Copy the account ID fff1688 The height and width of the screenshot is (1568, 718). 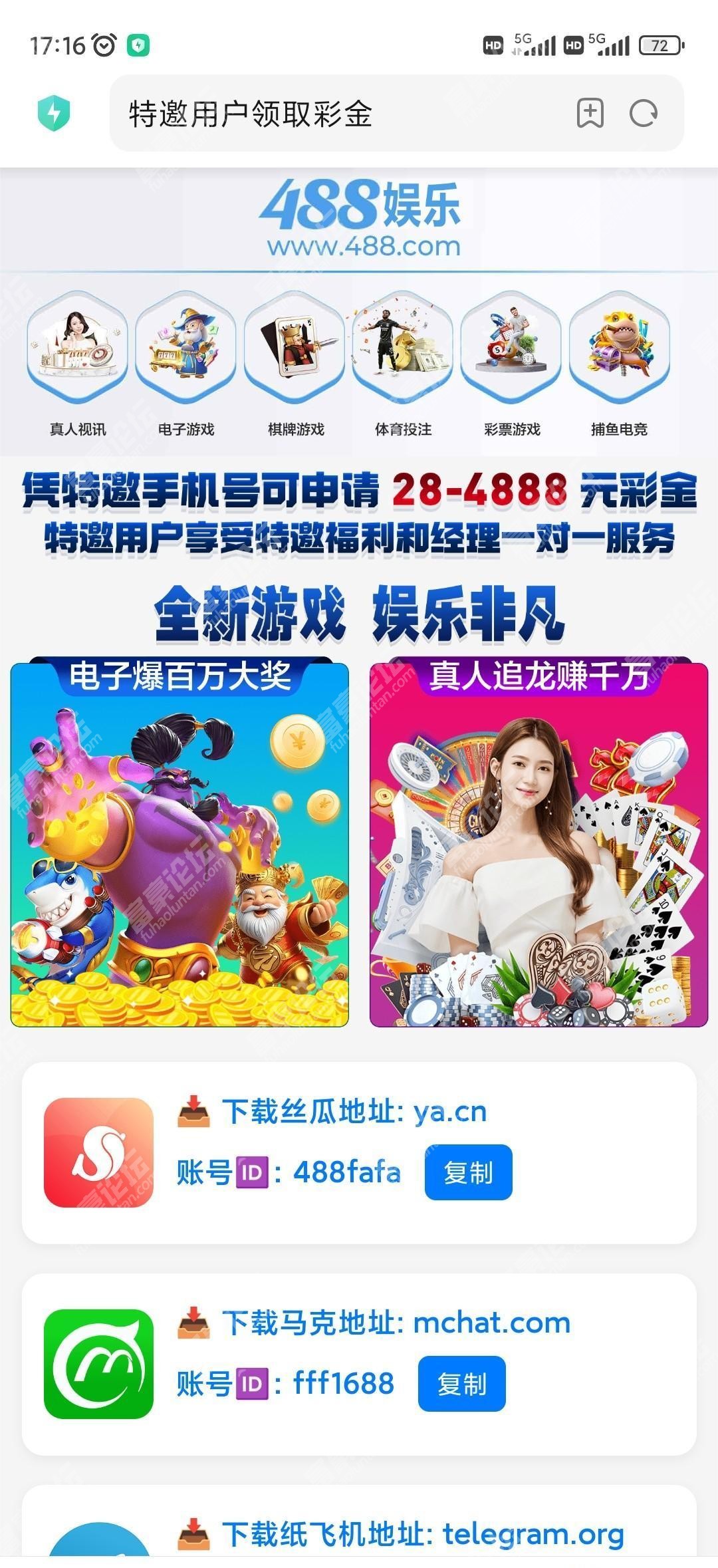point(461,1384)
